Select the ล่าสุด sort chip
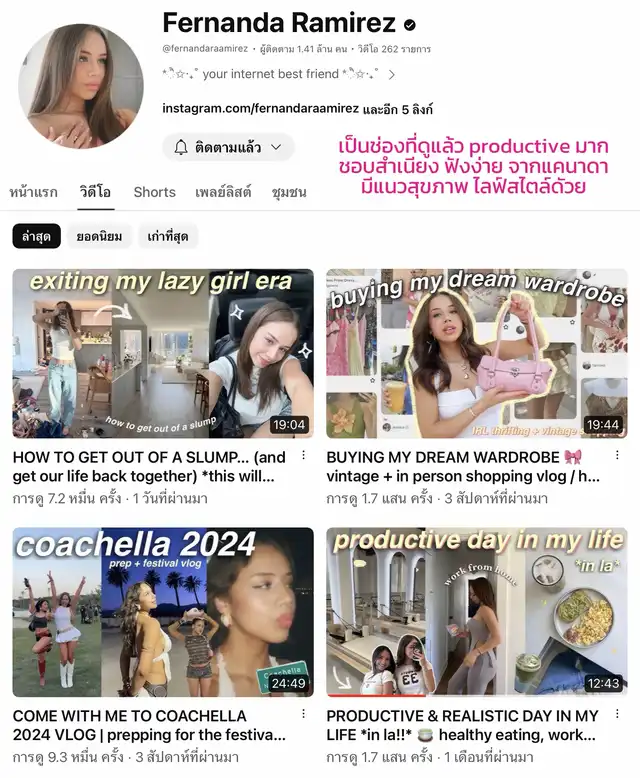The width and height of the screenshot is (640, 778). point(37,236)
